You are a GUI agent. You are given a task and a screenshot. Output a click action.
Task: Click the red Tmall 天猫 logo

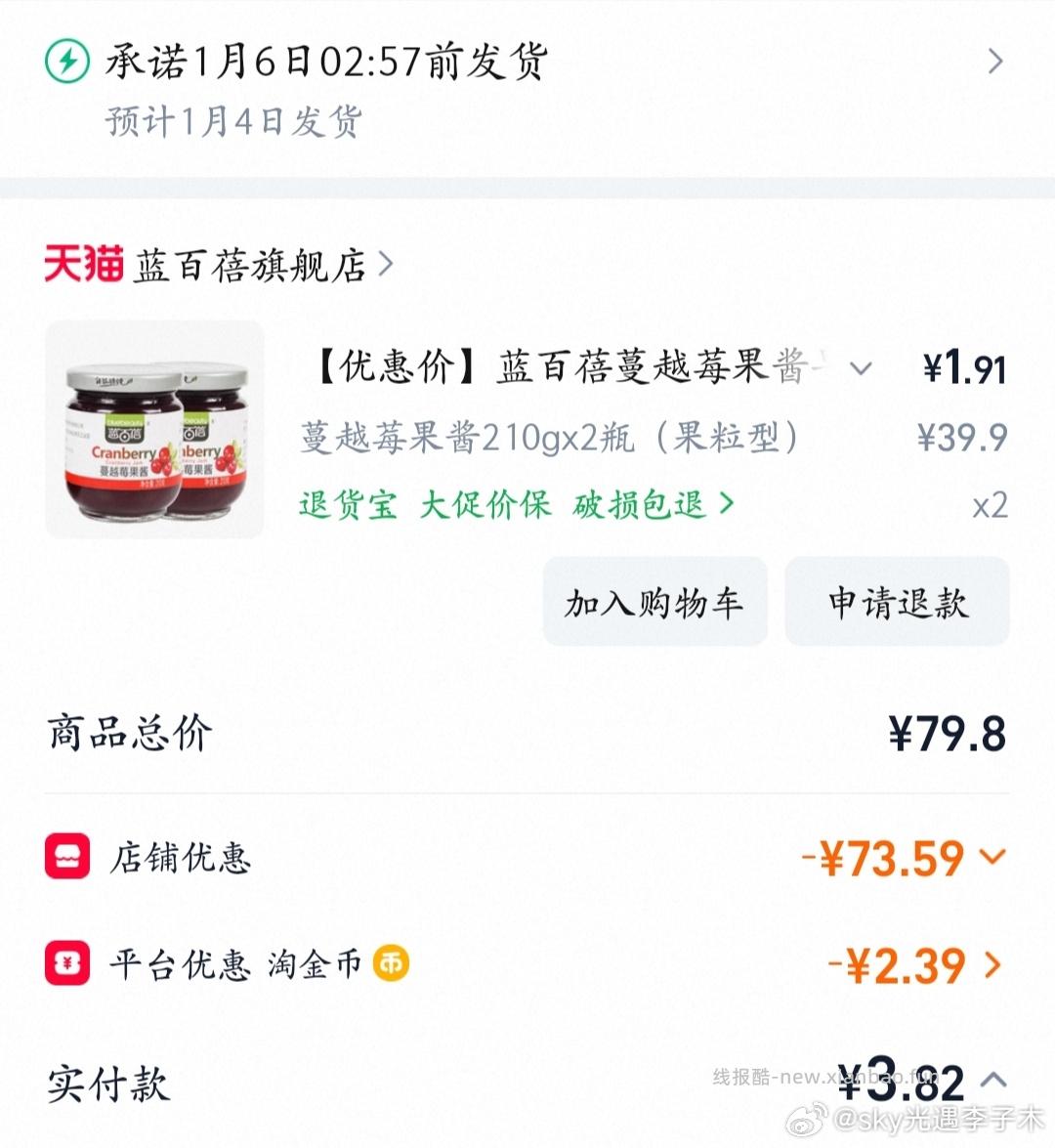coord(81,262)
